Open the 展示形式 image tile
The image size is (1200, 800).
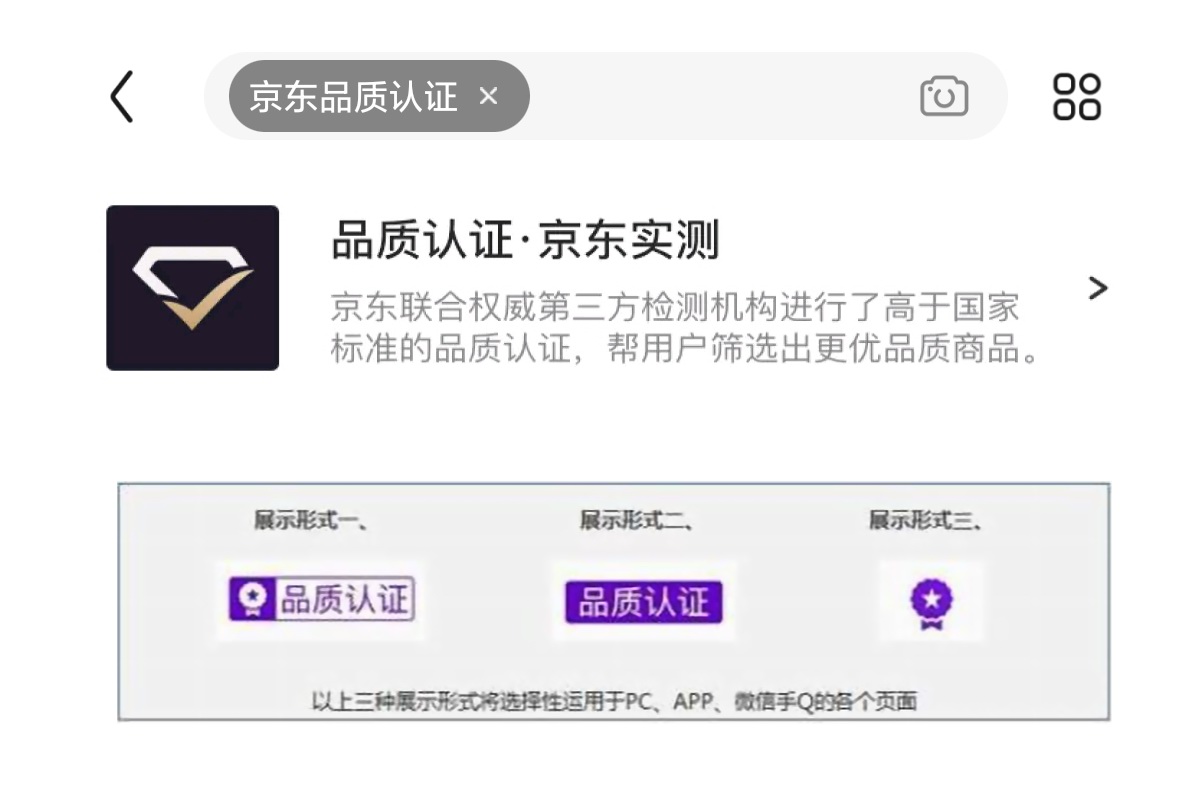click(x=613, y=601)
